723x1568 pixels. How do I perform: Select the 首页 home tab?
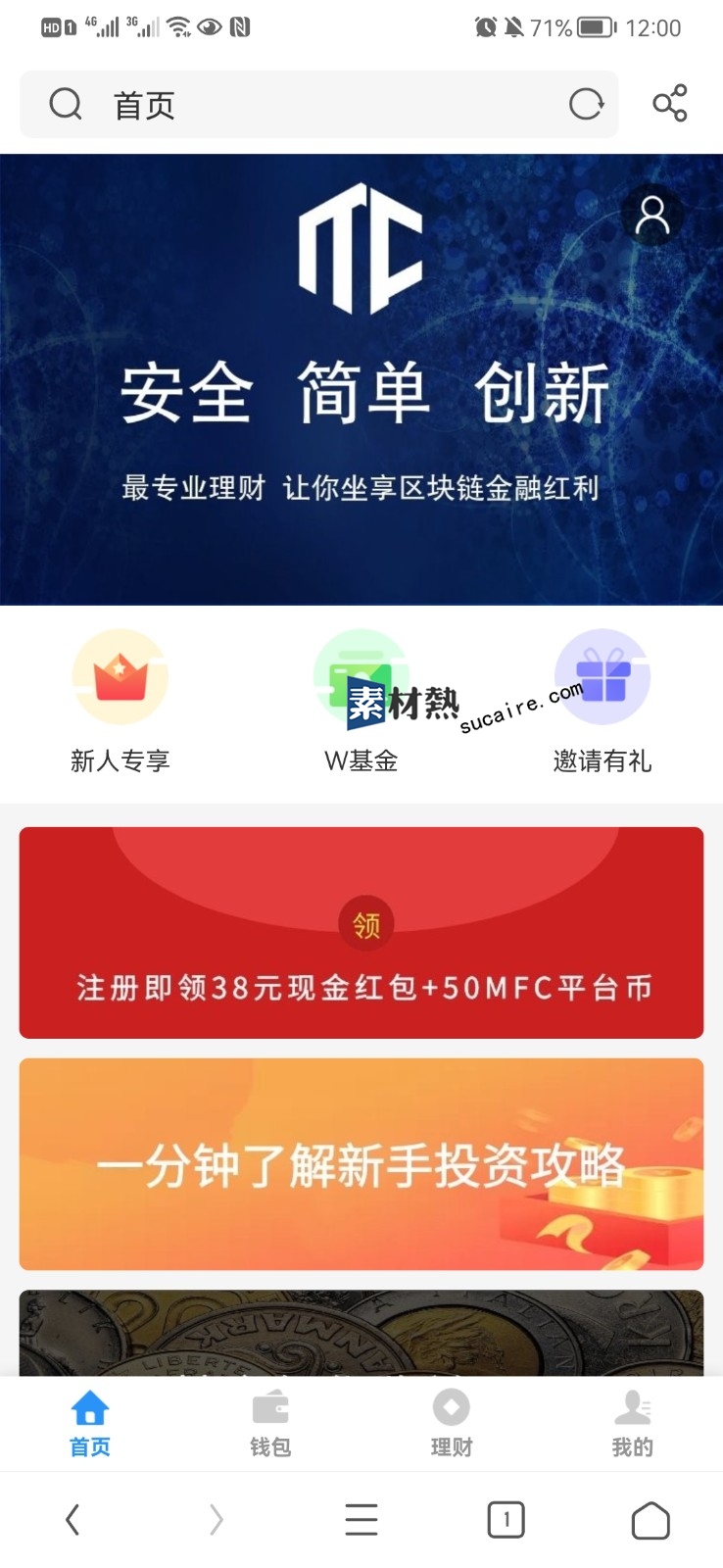pos(90,1424)
